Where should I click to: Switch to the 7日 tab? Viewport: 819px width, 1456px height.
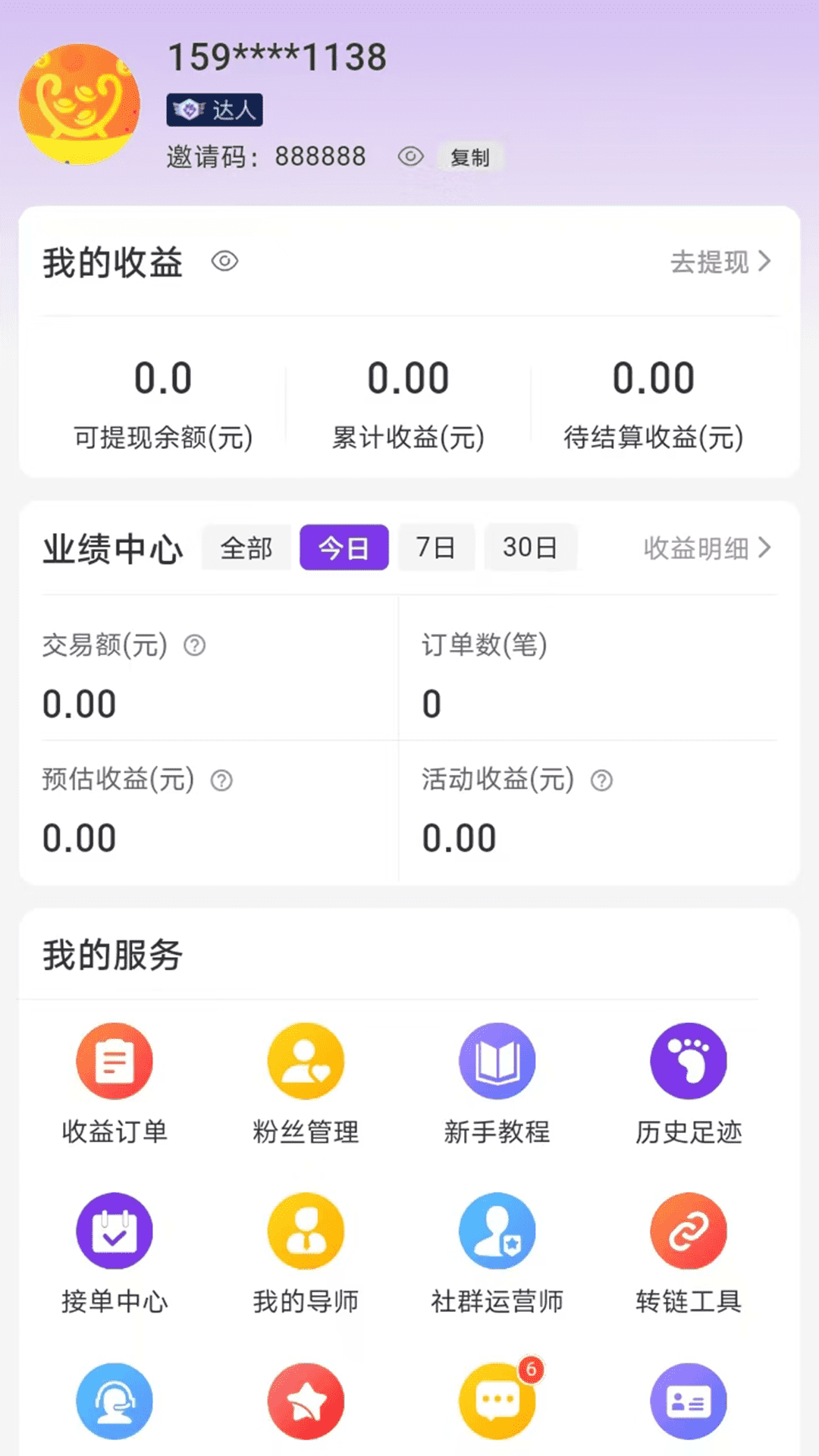436,547
